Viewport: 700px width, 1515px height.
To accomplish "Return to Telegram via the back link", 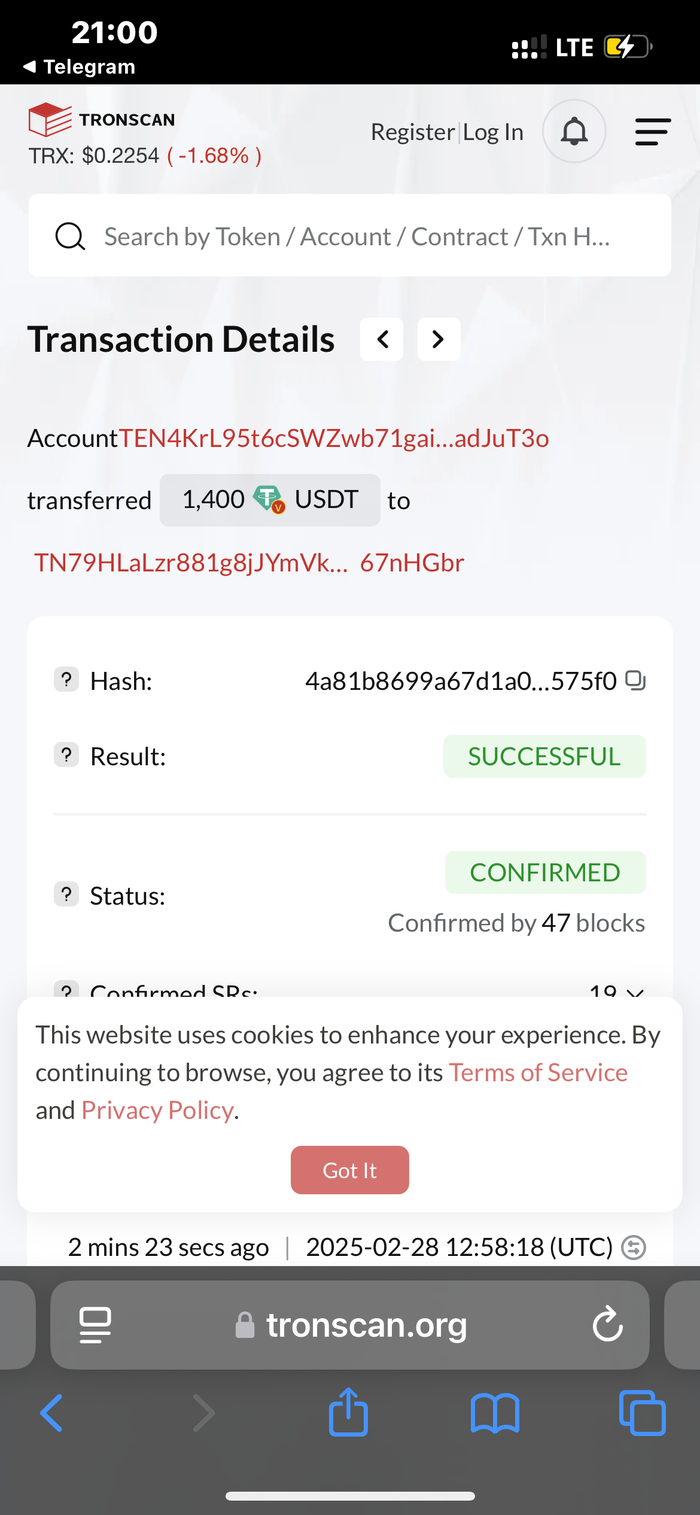I will click(78, 67).
